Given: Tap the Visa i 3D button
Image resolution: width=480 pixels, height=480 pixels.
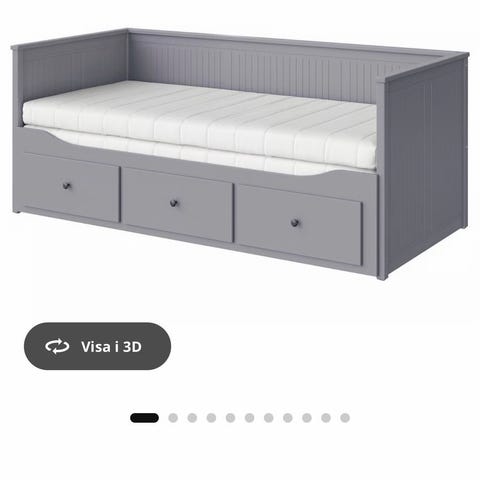Looking at the screenshot, I should (97, 346).
